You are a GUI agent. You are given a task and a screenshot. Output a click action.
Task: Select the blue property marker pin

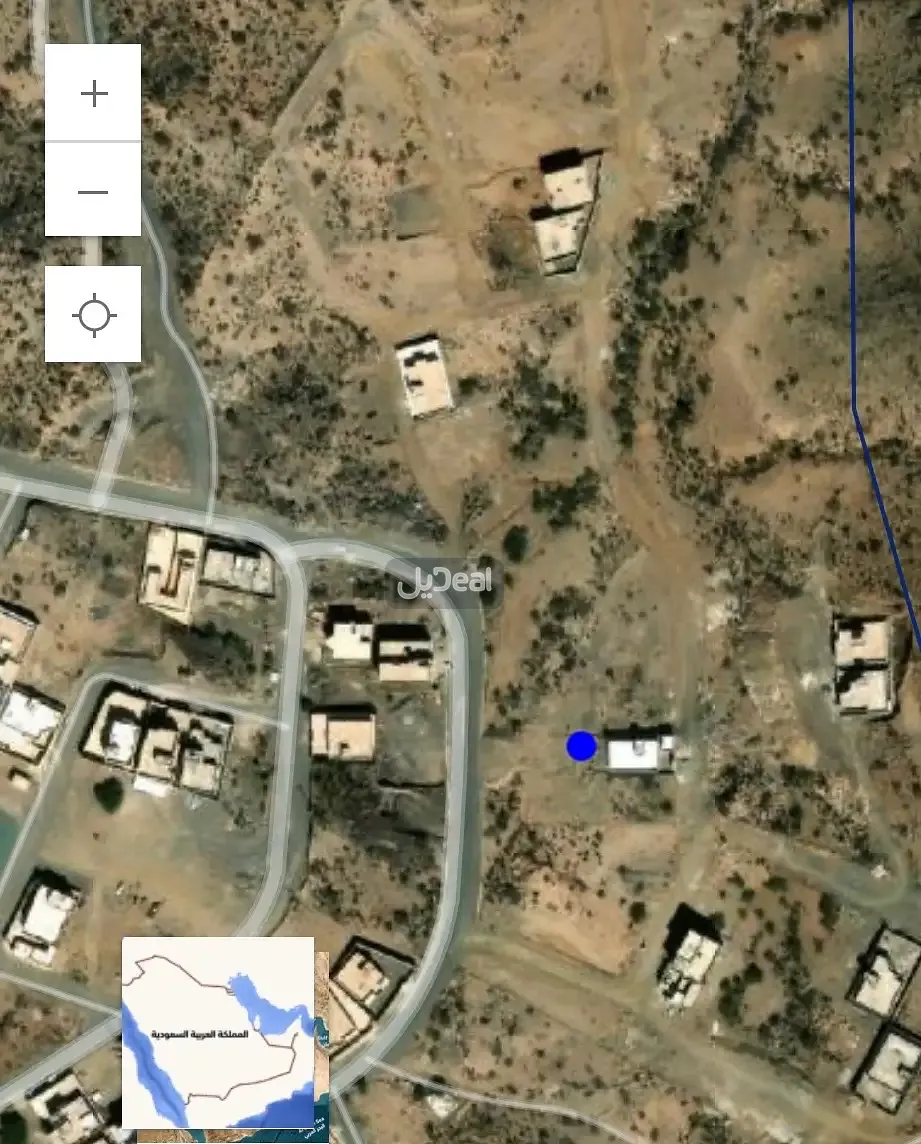tap(580, 746)
